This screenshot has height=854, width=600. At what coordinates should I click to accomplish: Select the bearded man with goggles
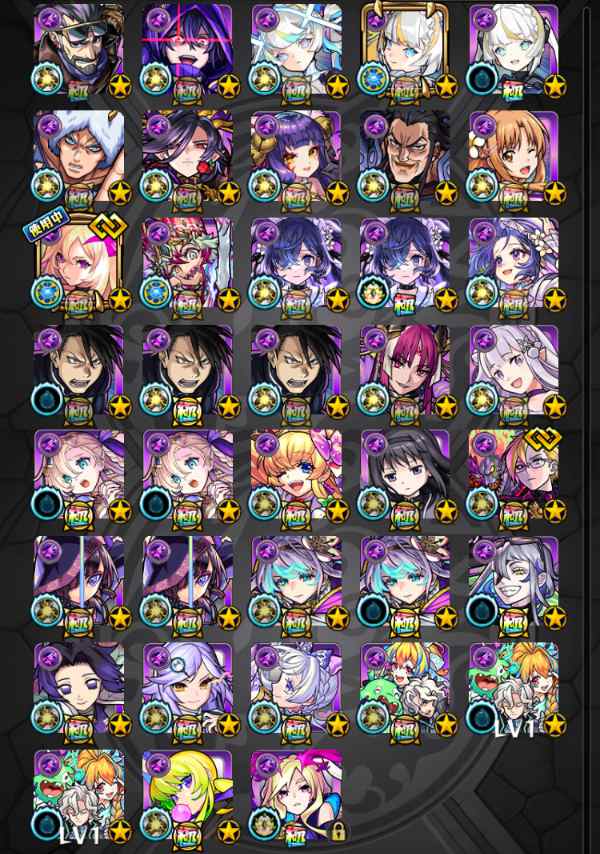(79, 50)
